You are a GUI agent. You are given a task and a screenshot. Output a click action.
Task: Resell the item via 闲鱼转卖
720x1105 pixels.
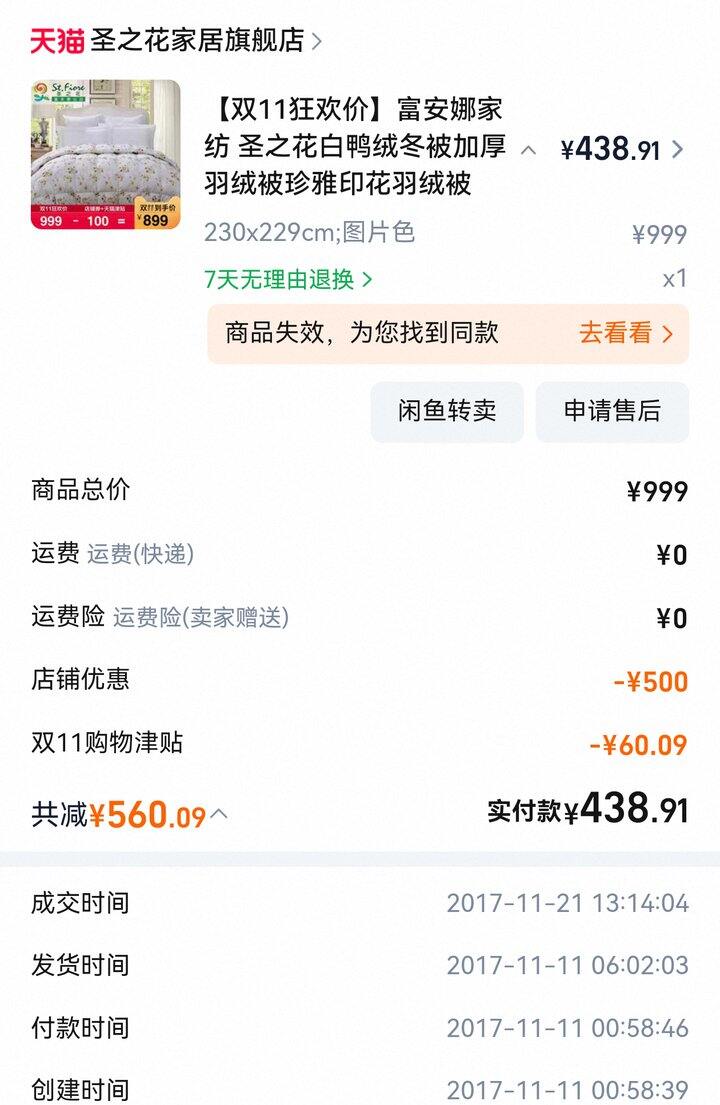pos(447,411)
